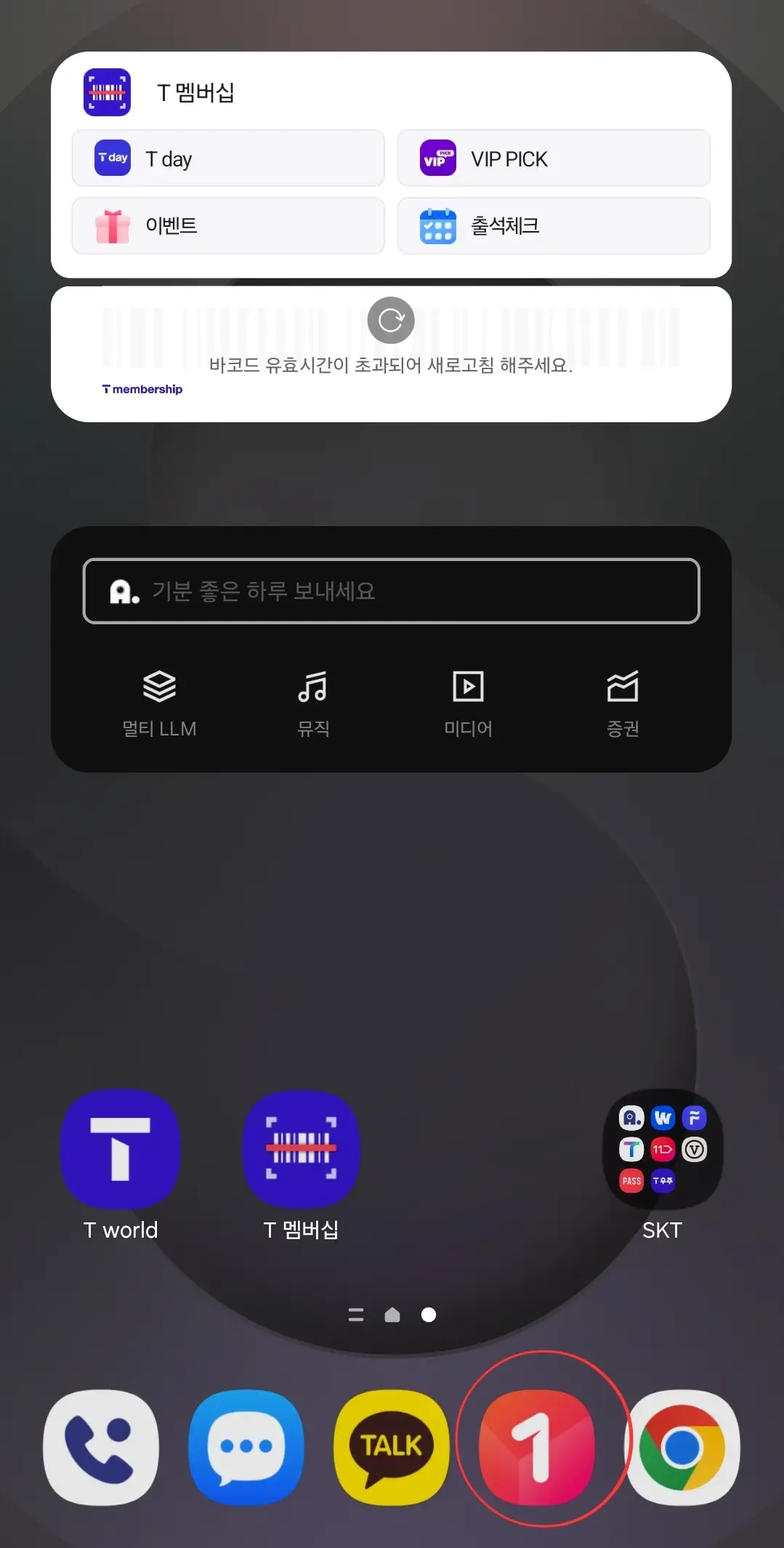Select the 멀티 LLM icon in the A. widget
The image size is (784, 1548).
pos(160,701)
